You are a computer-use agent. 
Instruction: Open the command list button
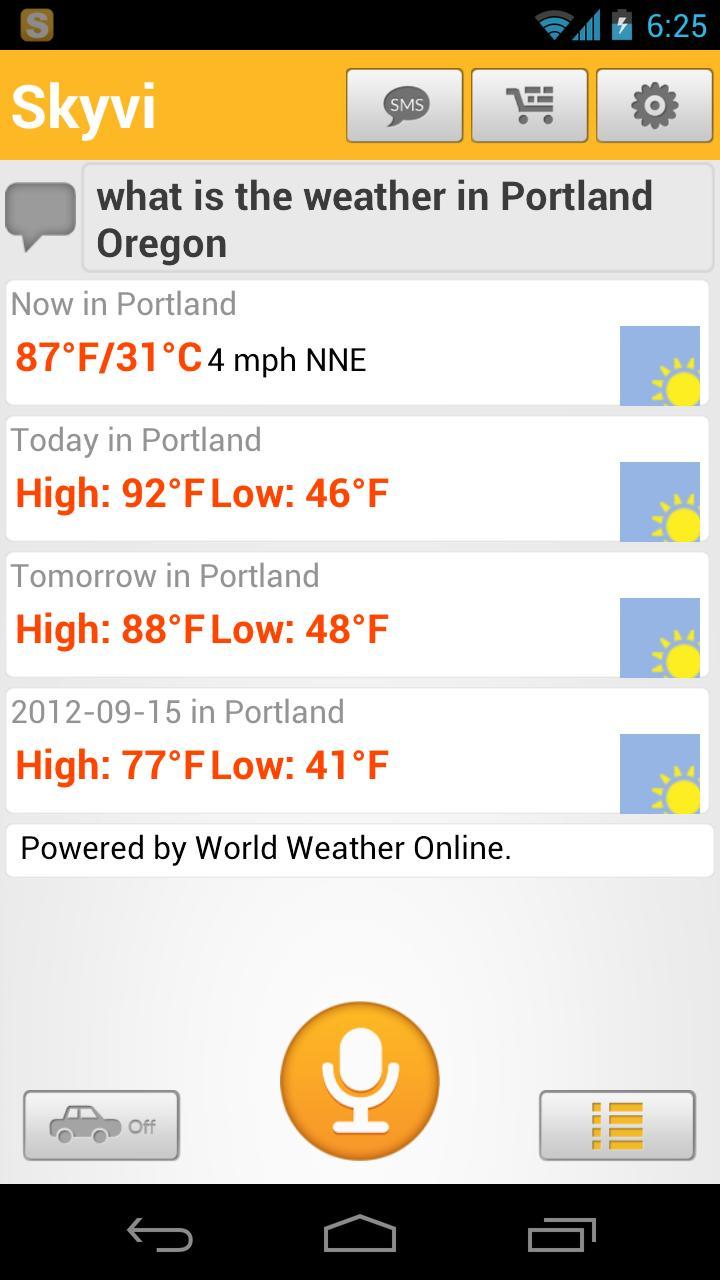point(617,1125)
